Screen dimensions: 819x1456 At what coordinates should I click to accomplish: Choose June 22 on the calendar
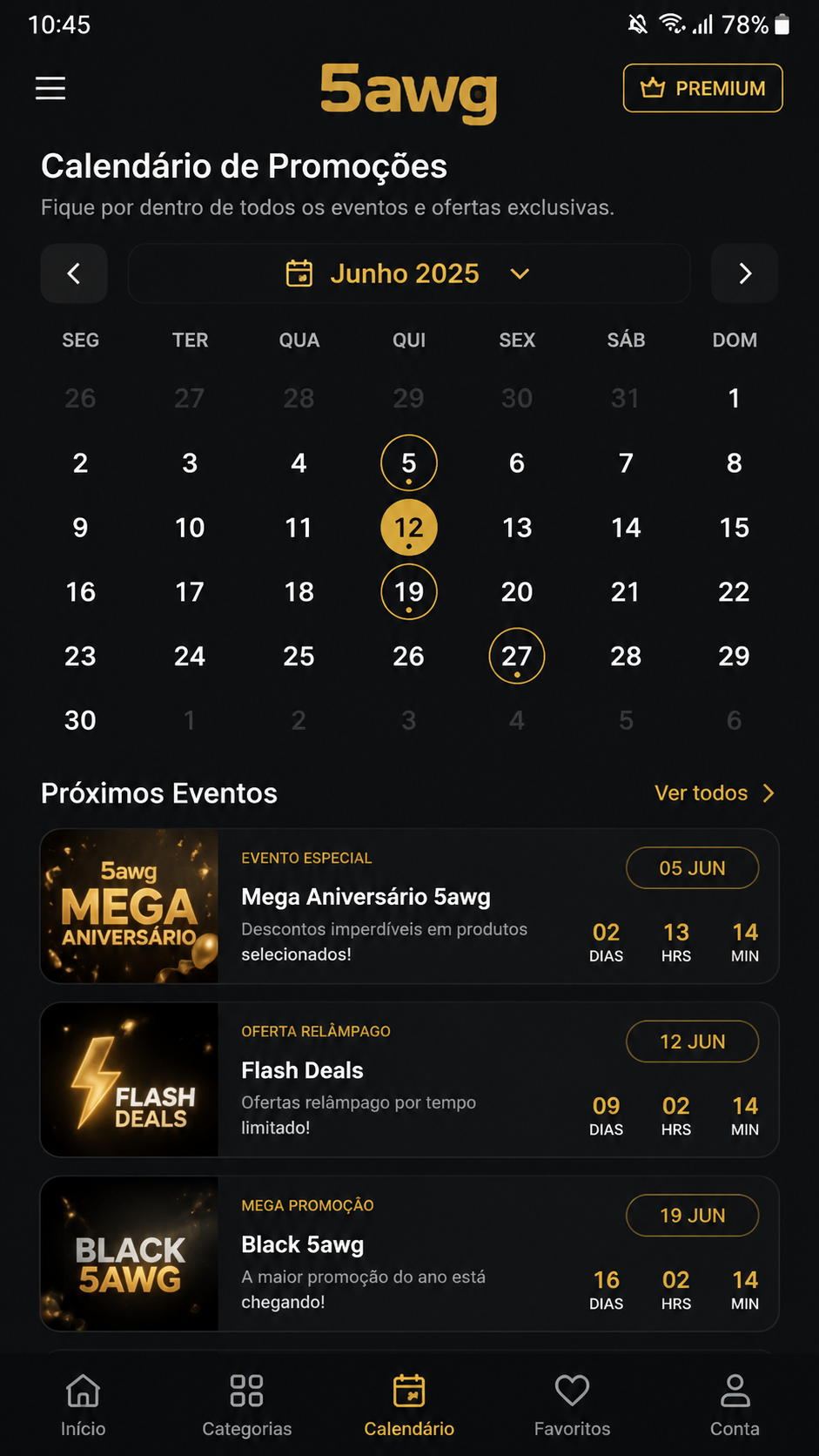(734, 591)
